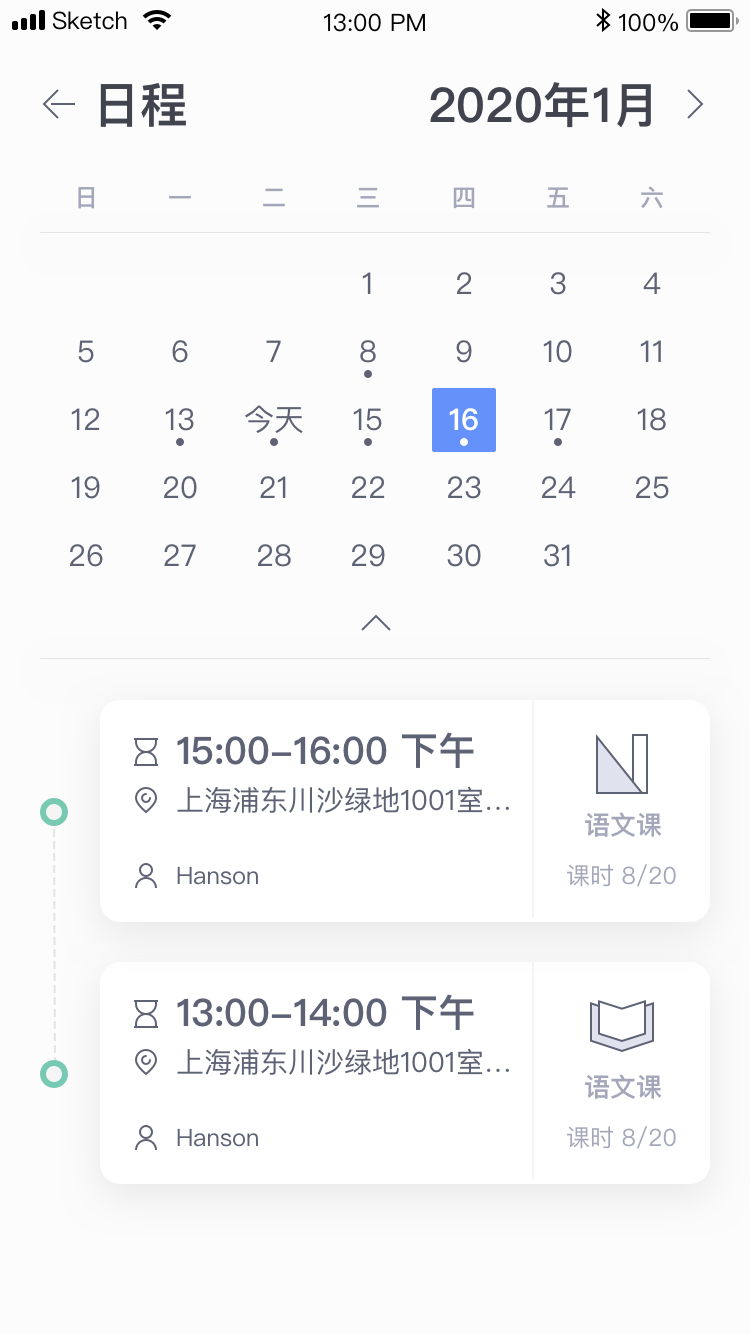Screen dimensions: 750x1334
Task: Select date 16 in the calendar
Action: [x=464, y=420]
